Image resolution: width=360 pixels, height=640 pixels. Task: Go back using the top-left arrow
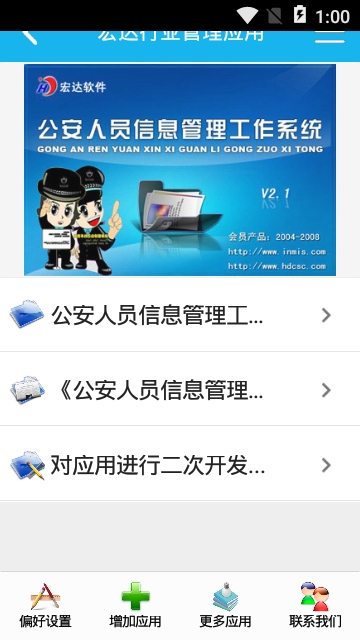pos(29,37)
